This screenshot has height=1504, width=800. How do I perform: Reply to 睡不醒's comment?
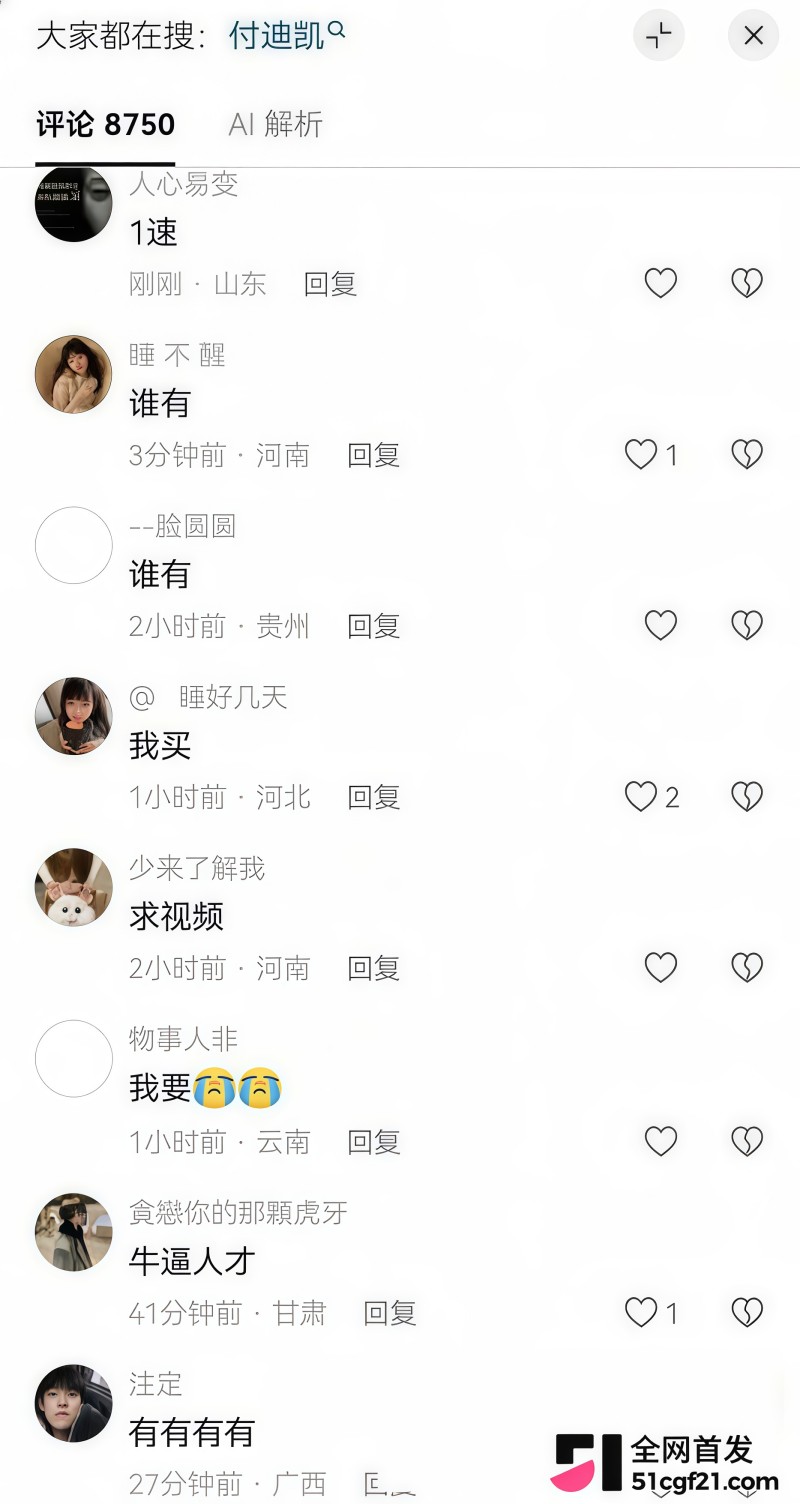(x=374, y=455)
